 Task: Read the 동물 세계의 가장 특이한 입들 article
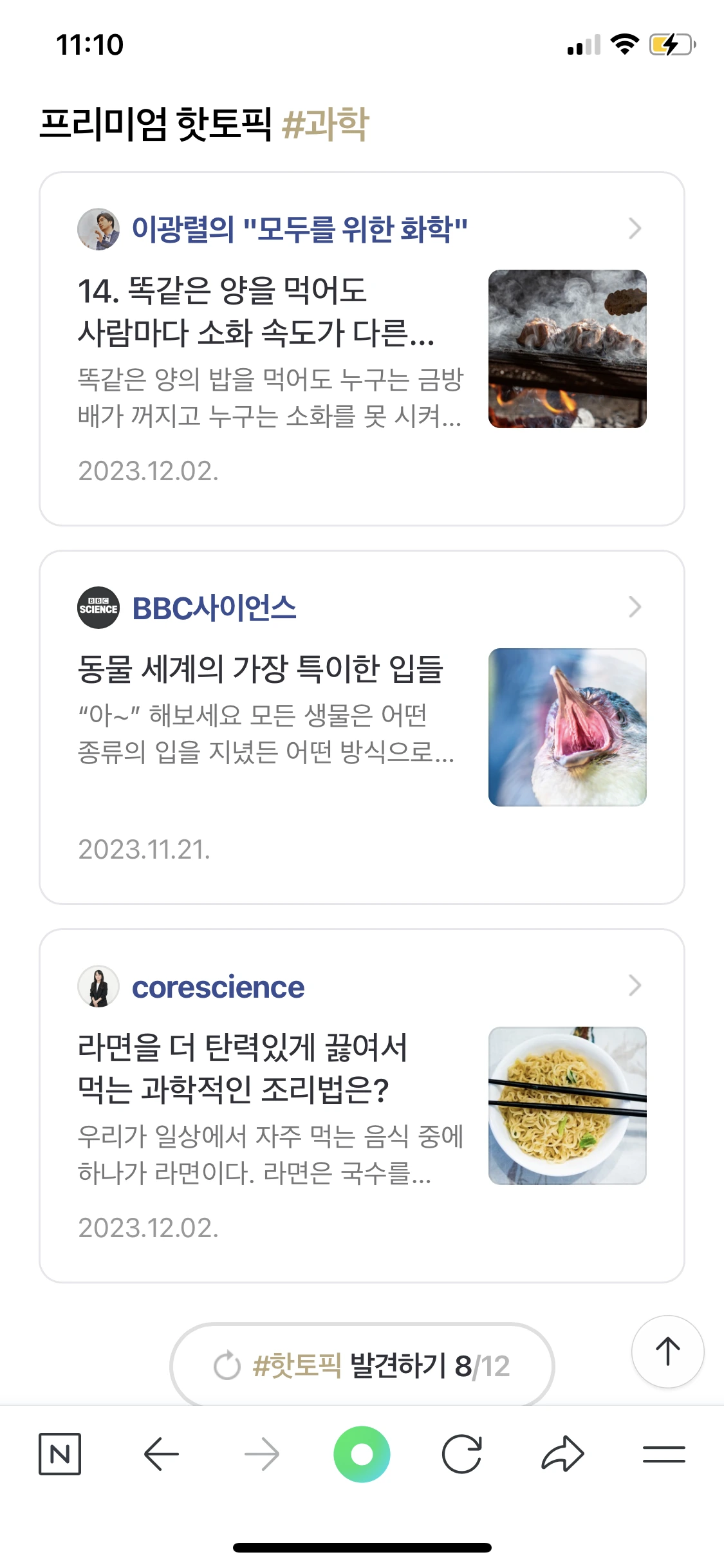point(260,669)
